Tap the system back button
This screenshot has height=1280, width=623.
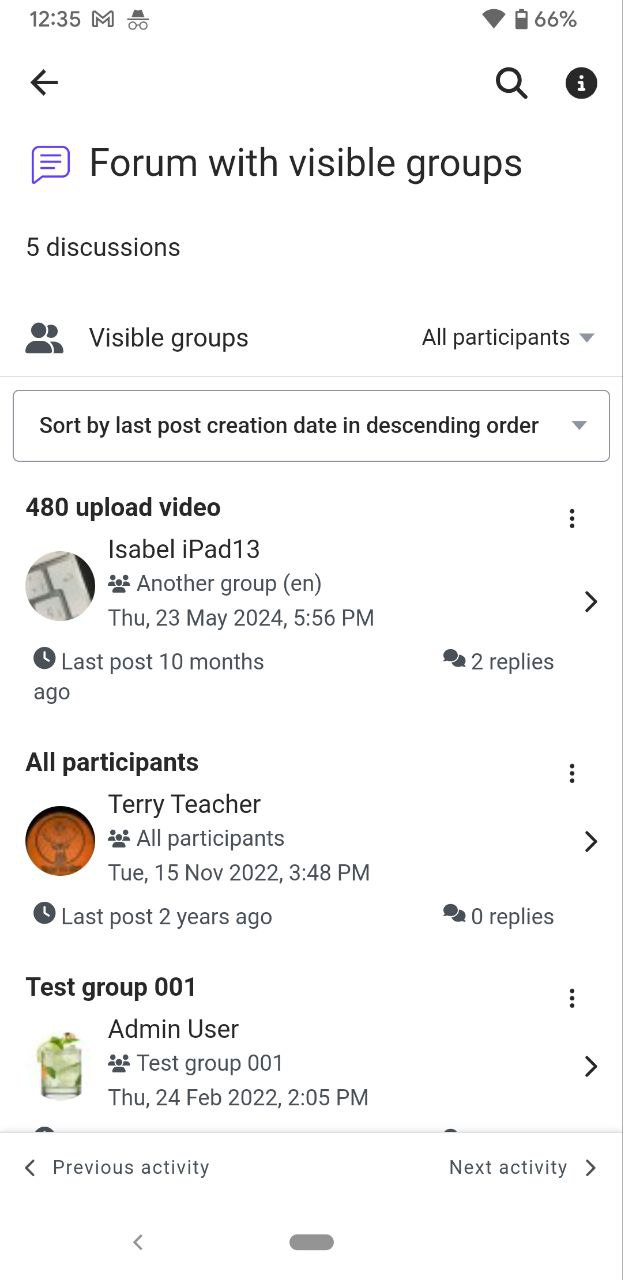pos(138,1242)
